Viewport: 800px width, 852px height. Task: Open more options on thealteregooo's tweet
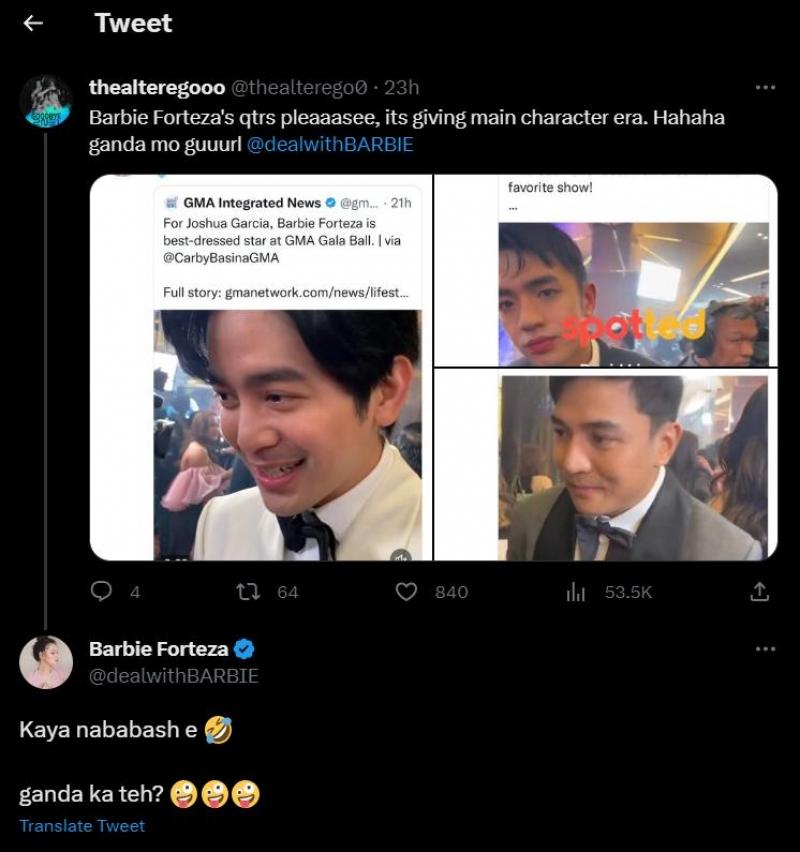pyautogui.click(x=765, y=88)
